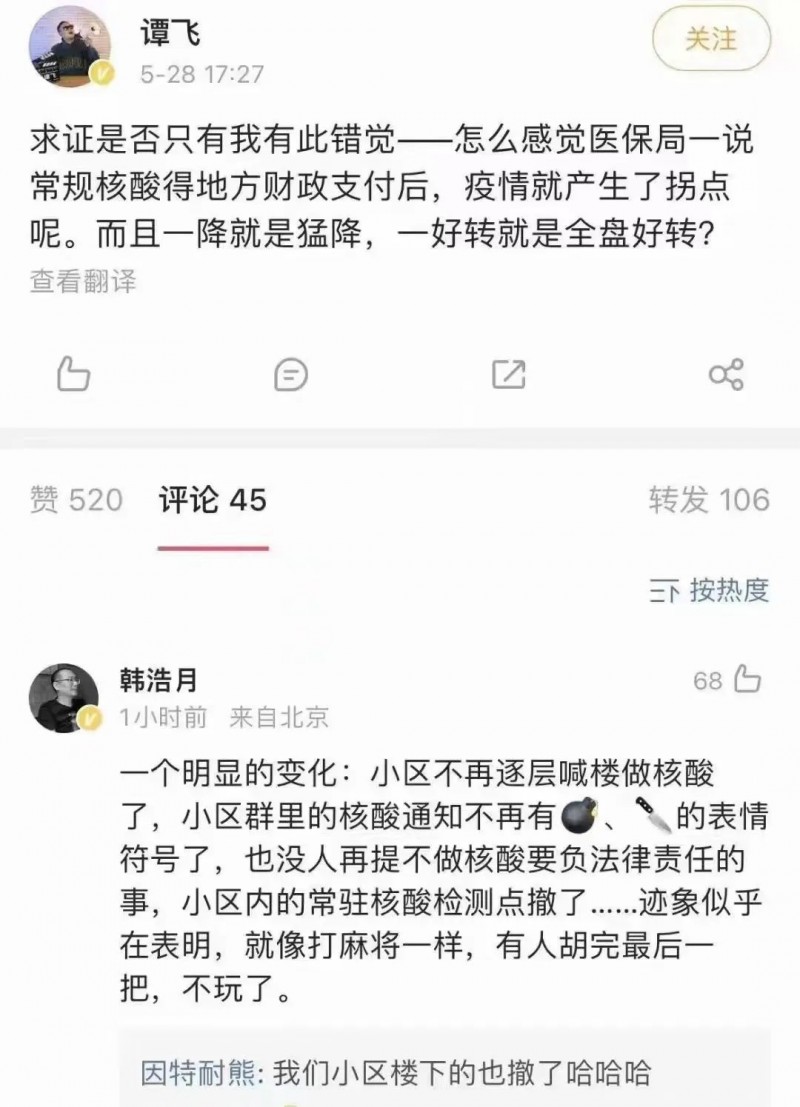The image size is (800, 1107).
Task: Change comment sorting via 按热度
Action: point(709,590)
